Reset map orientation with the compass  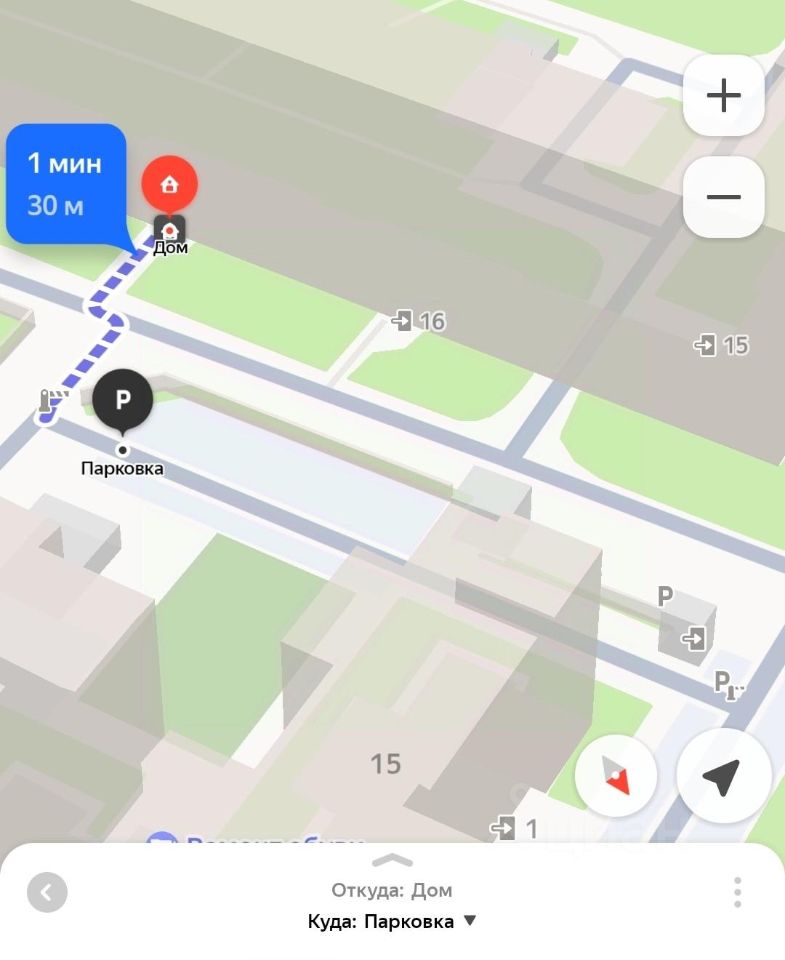[x=616, y=775]
